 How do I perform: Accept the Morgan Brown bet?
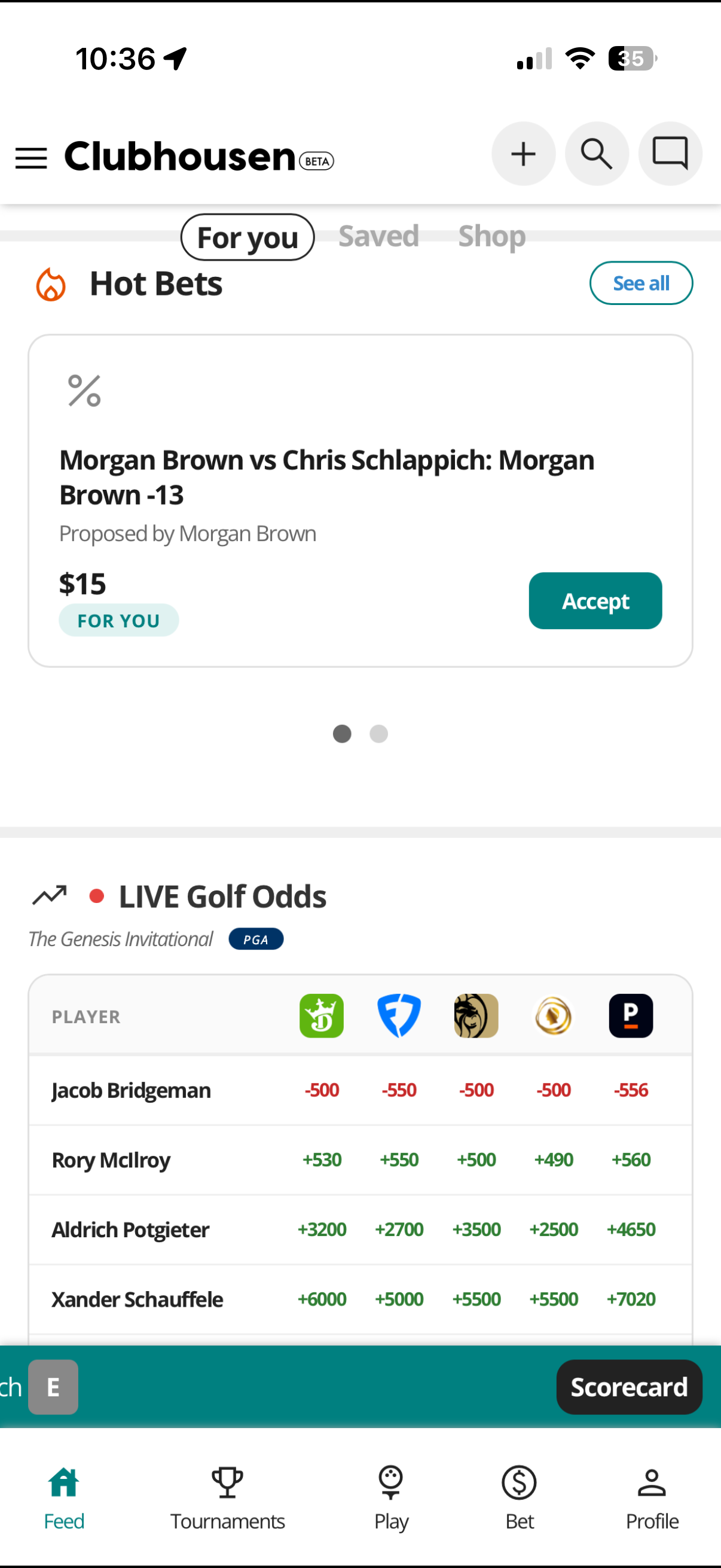click(594, 600)
